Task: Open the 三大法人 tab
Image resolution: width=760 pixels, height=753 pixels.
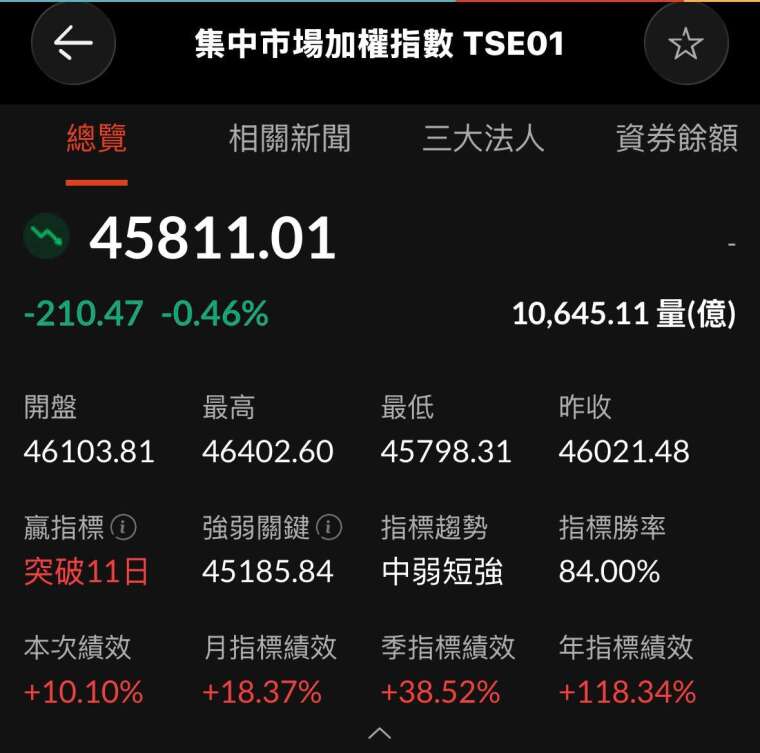Action: pos(483,139)
